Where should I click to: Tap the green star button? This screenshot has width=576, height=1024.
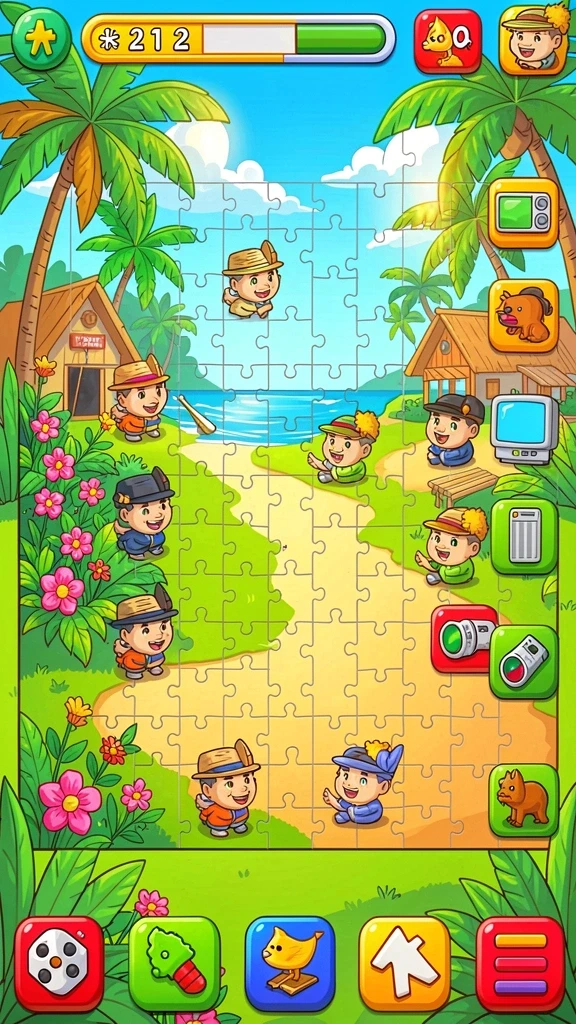click(40, 39)
